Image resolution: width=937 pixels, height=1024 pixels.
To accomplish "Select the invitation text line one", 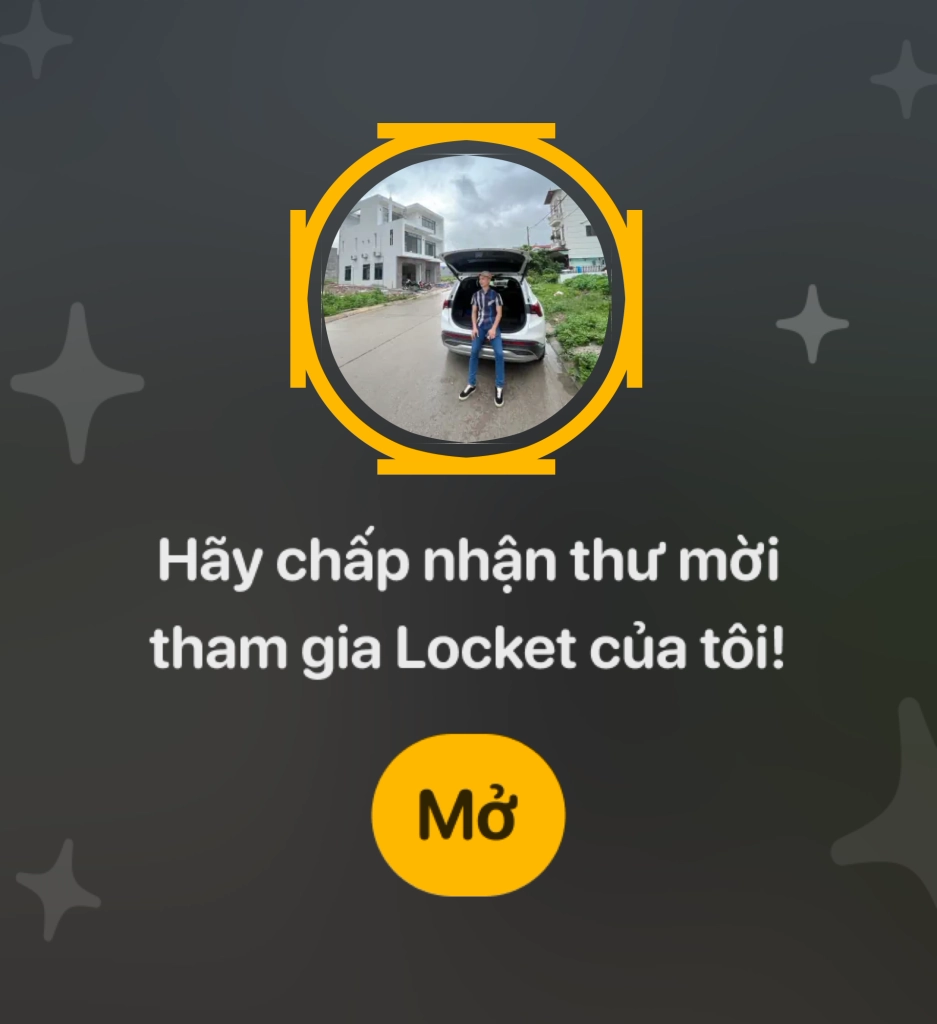I will pyautogui.click(x=468, y=560).
